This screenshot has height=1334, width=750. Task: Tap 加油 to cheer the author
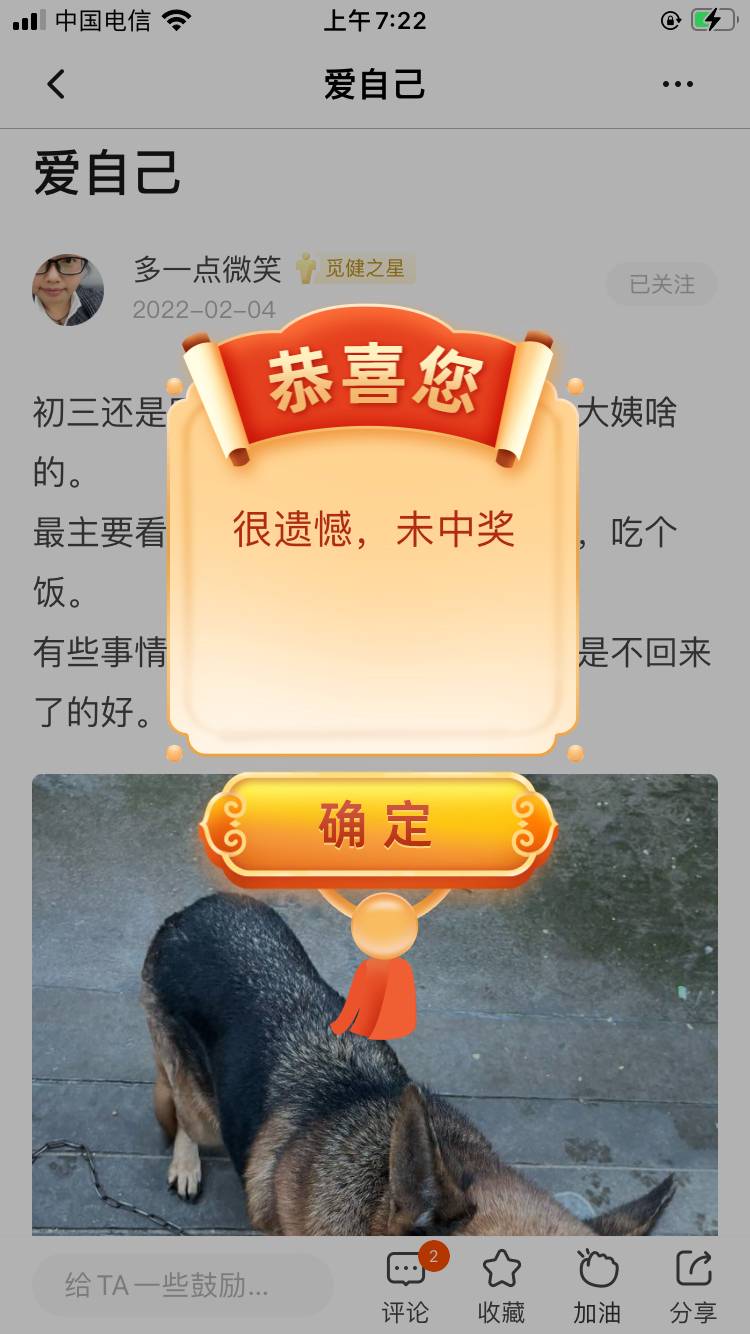[x=597, y=1285]
